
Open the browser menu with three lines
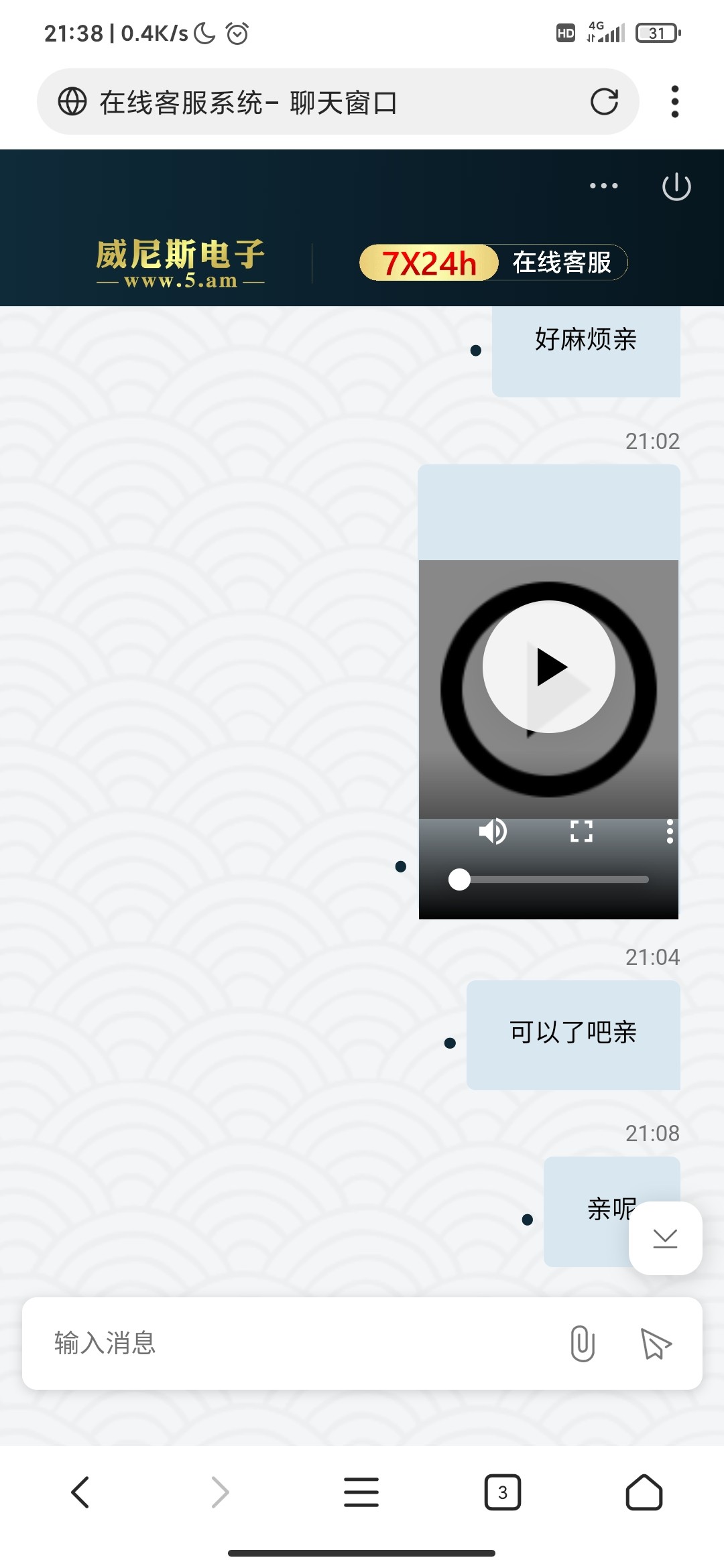(x=361, y=1492)
